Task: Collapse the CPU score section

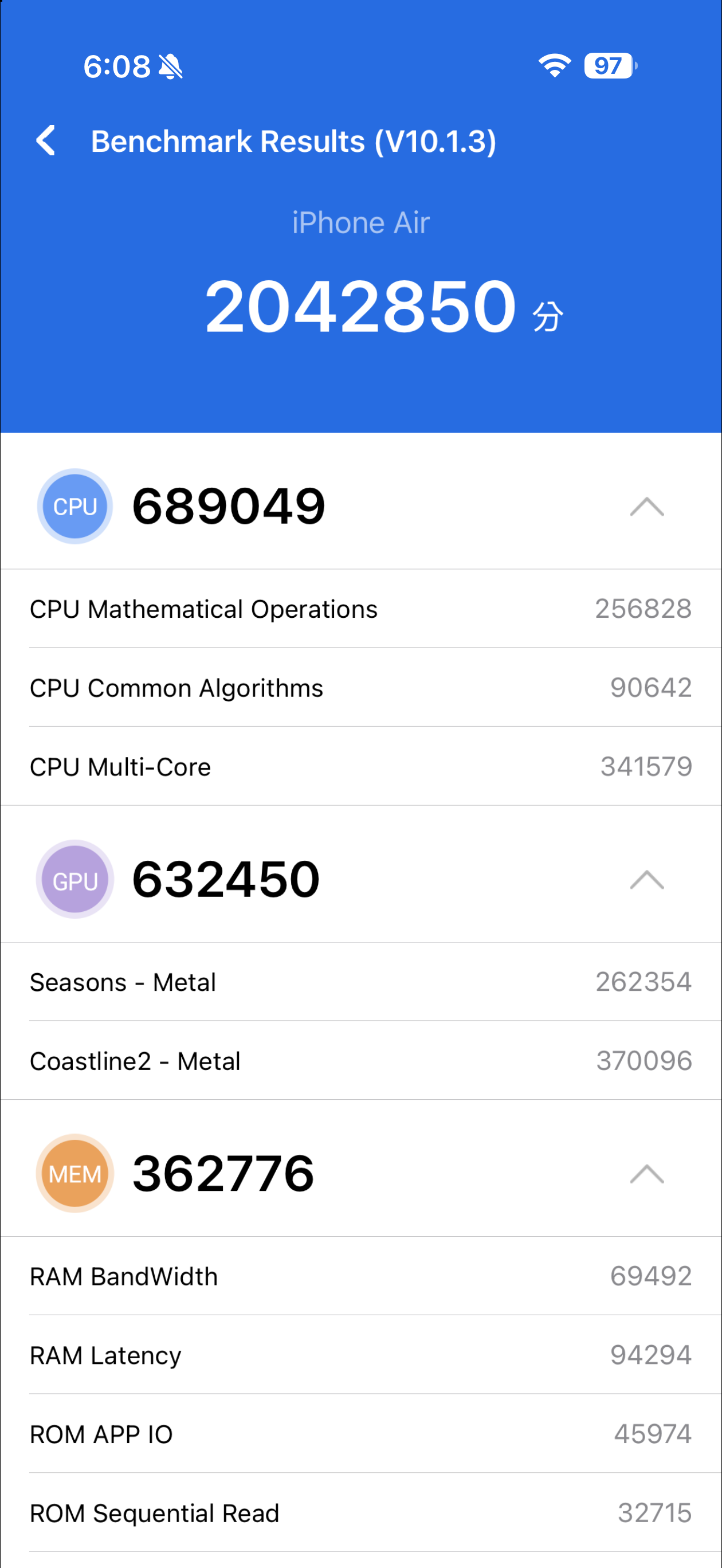Action: click(x=646, y=507)
